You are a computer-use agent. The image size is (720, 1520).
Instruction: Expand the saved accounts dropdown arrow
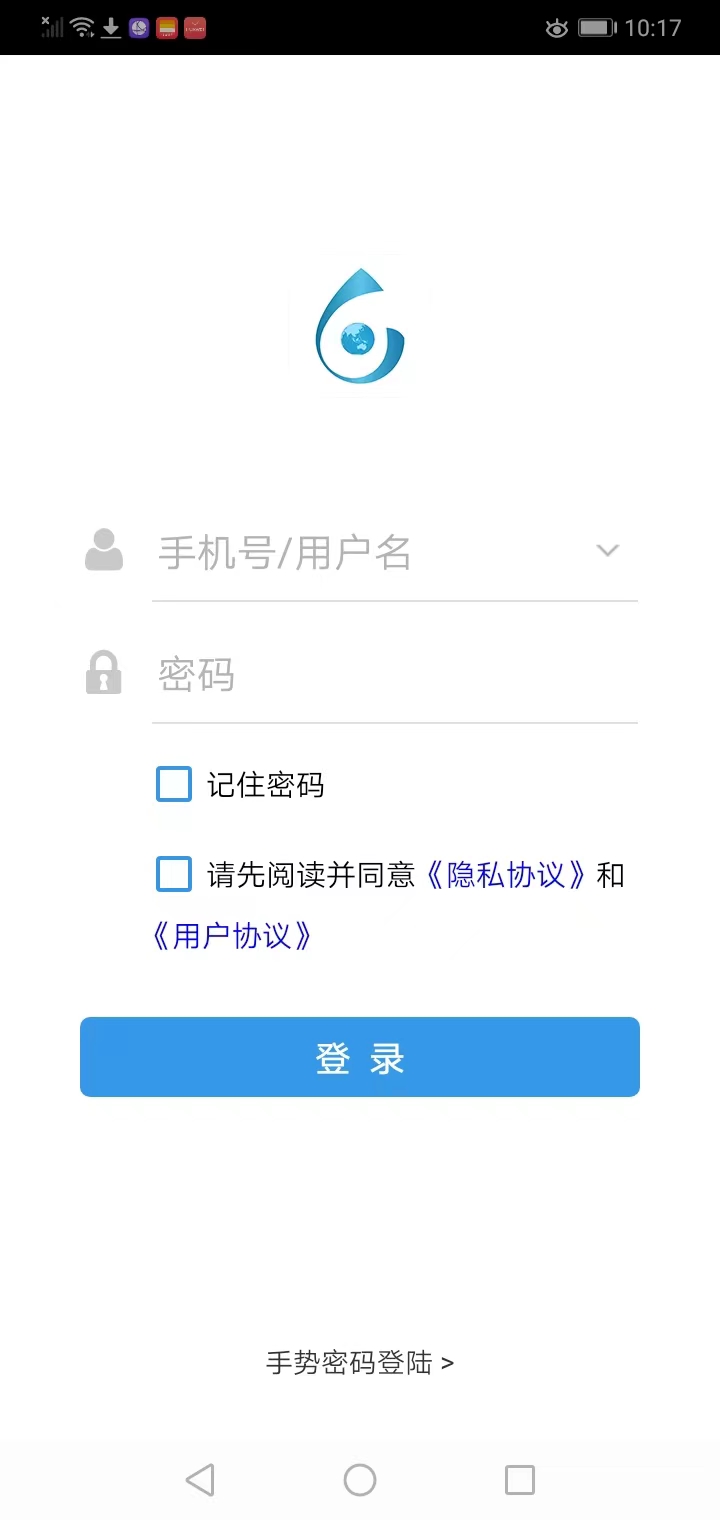(607, 550)
